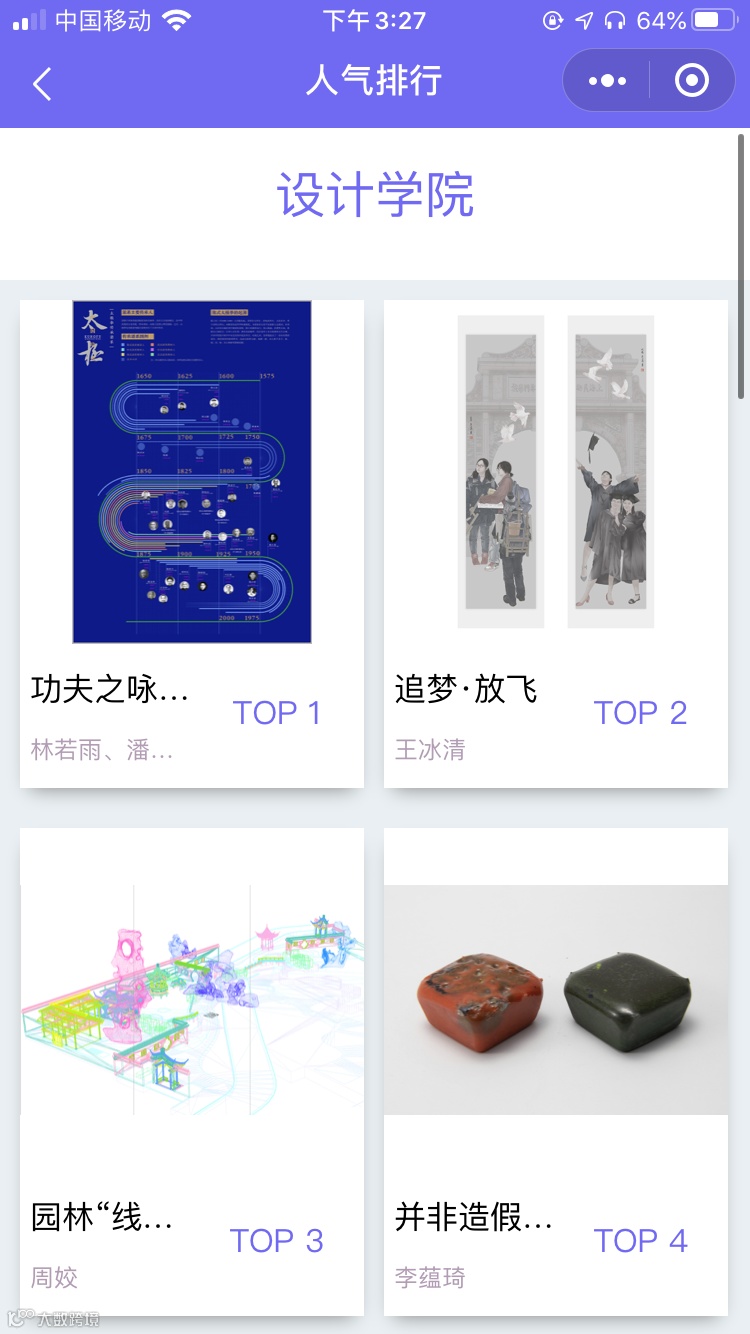Open the TOP 1 work 功夫之咏
The width and height of the screenshot is (750, 1334).
point(192,472)
